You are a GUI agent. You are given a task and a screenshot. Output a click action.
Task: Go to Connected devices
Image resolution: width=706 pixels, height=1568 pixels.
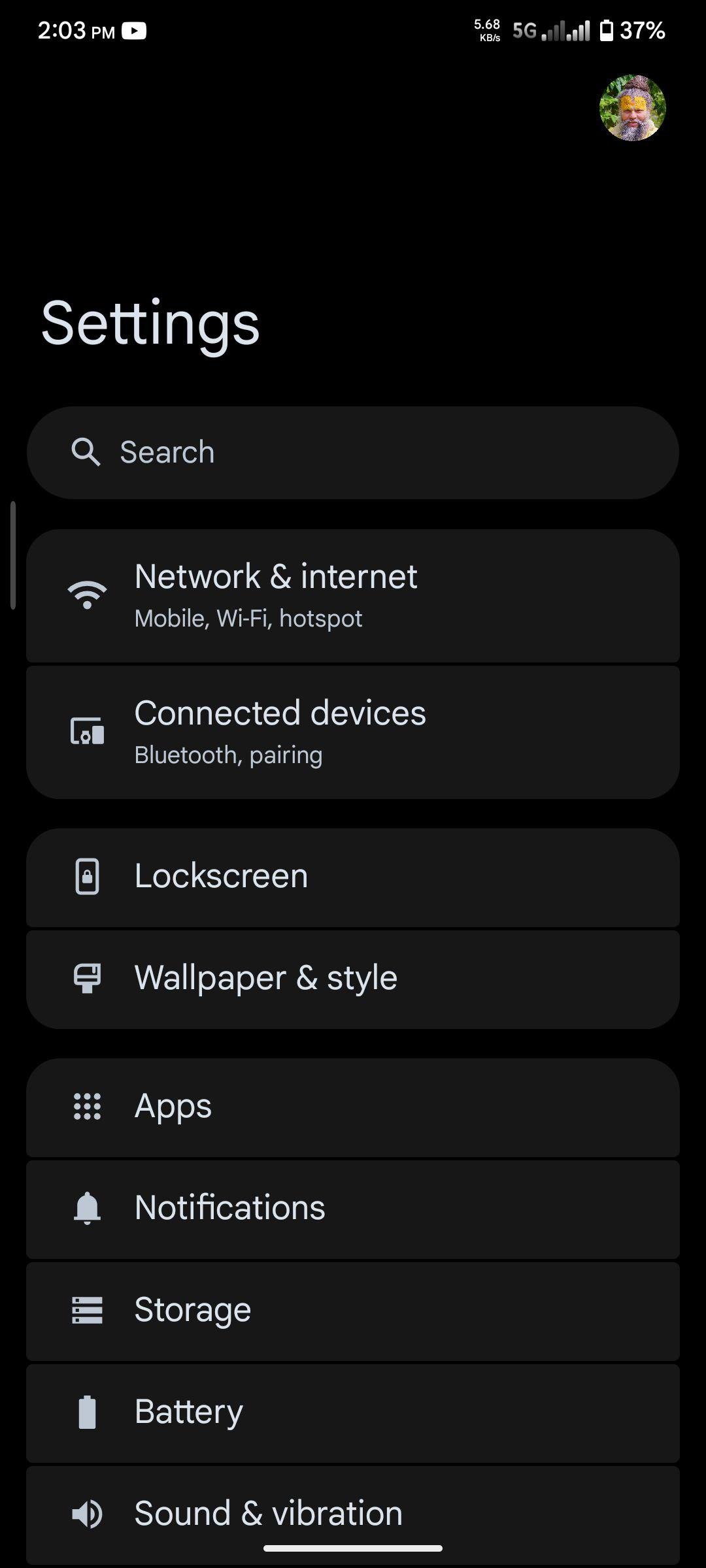[353, 732]
